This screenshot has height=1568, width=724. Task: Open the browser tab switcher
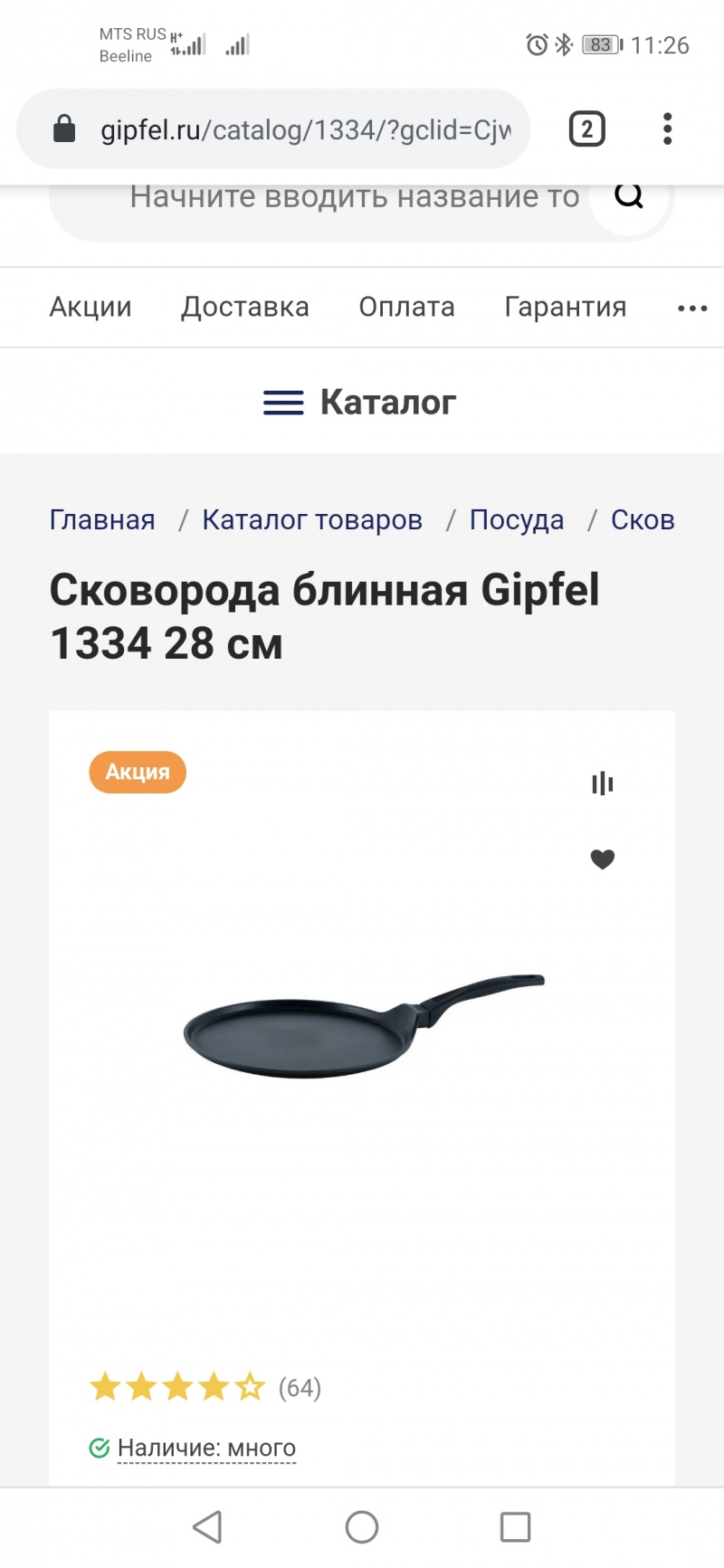(x=586, y=129)
